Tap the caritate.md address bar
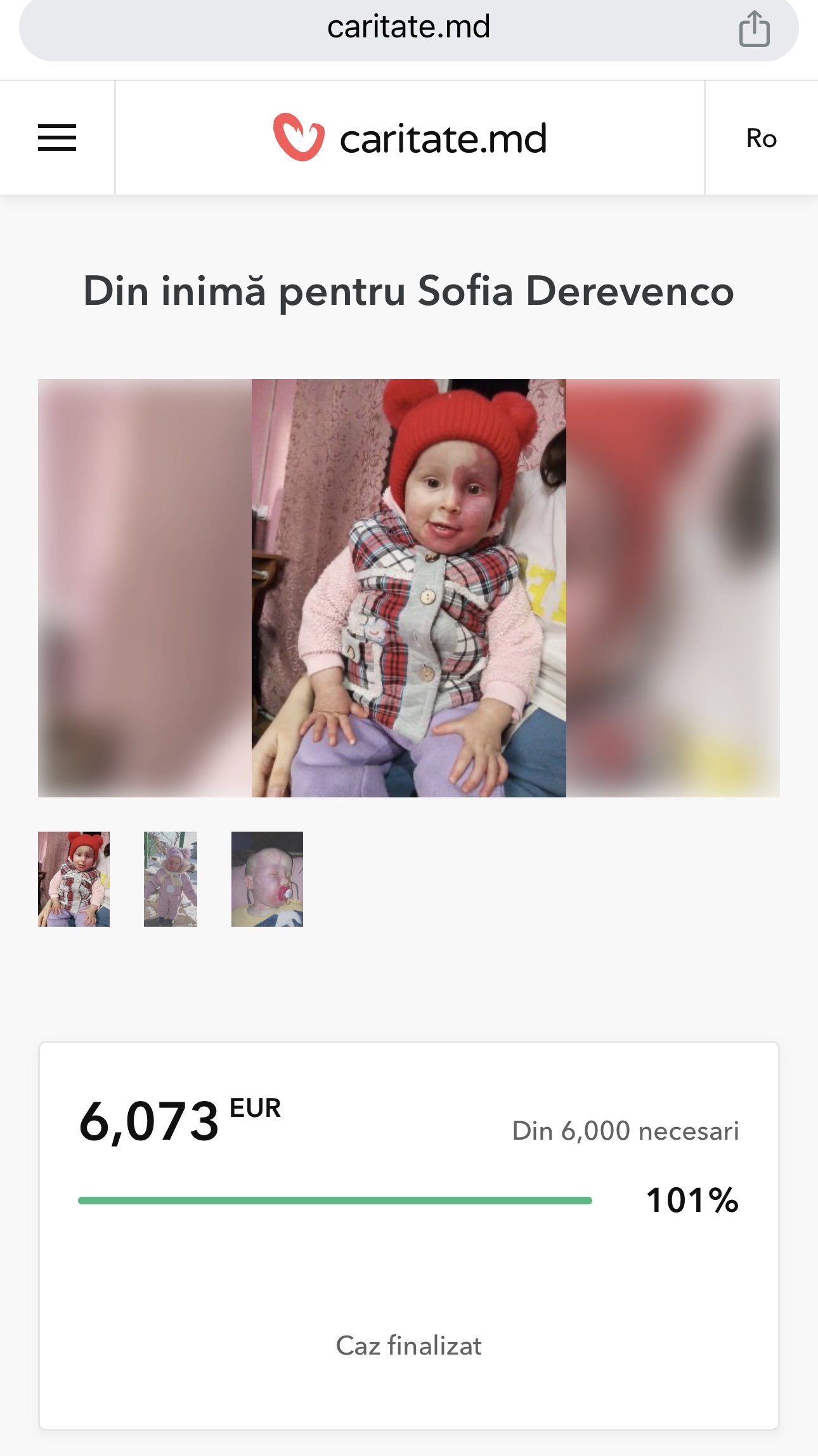Screen dimensions: 818x1456 pos(408,29)
